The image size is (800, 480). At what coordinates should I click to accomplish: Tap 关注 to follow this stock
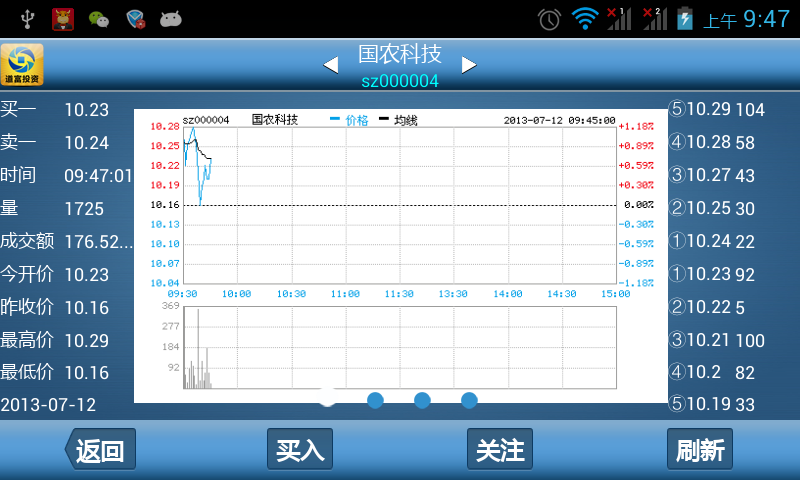tap(500, 450)
